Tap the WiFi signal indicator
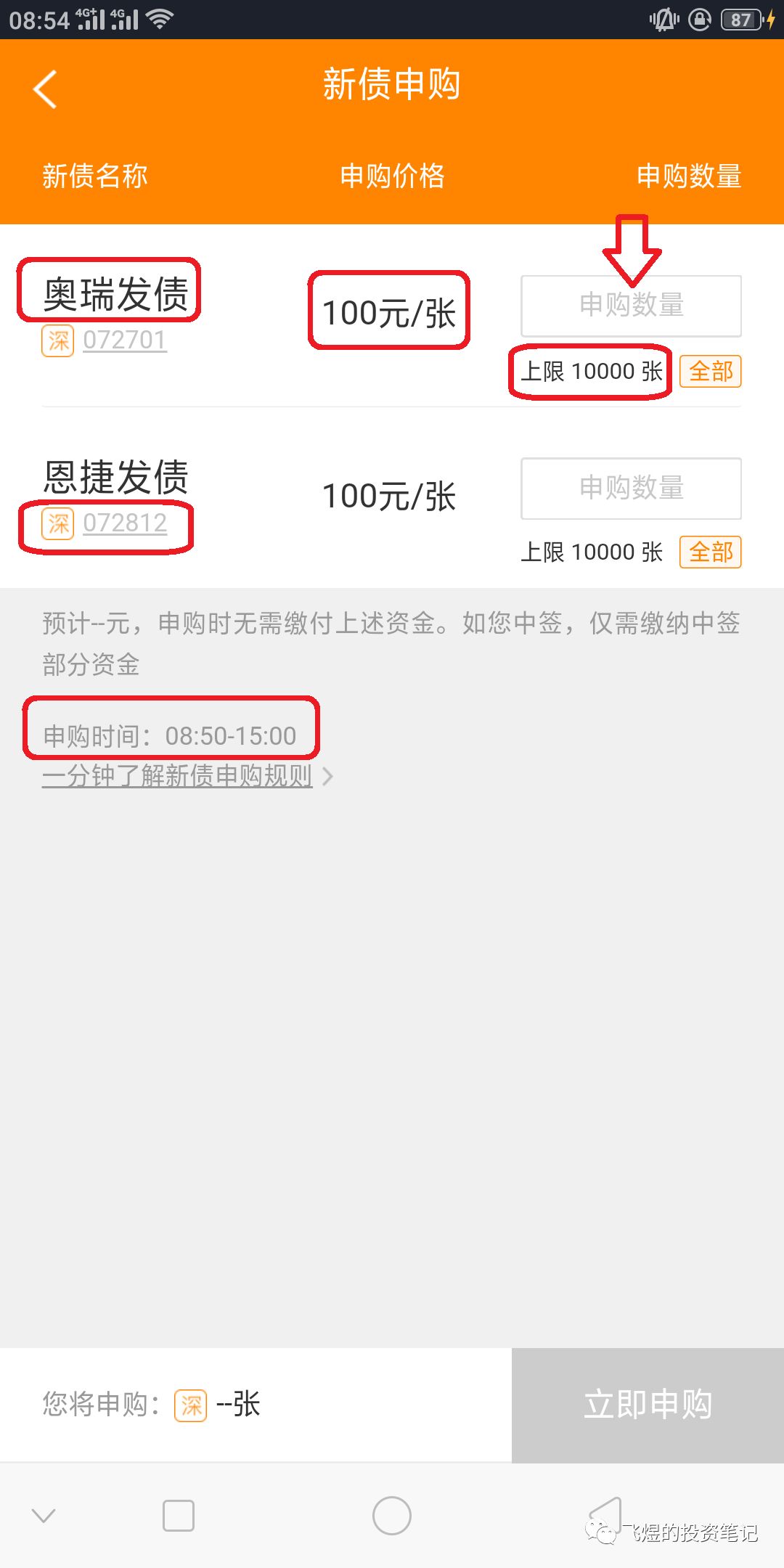Image resolution: width=784 pixels, height=1568 pixels. (x=160, y=20)
